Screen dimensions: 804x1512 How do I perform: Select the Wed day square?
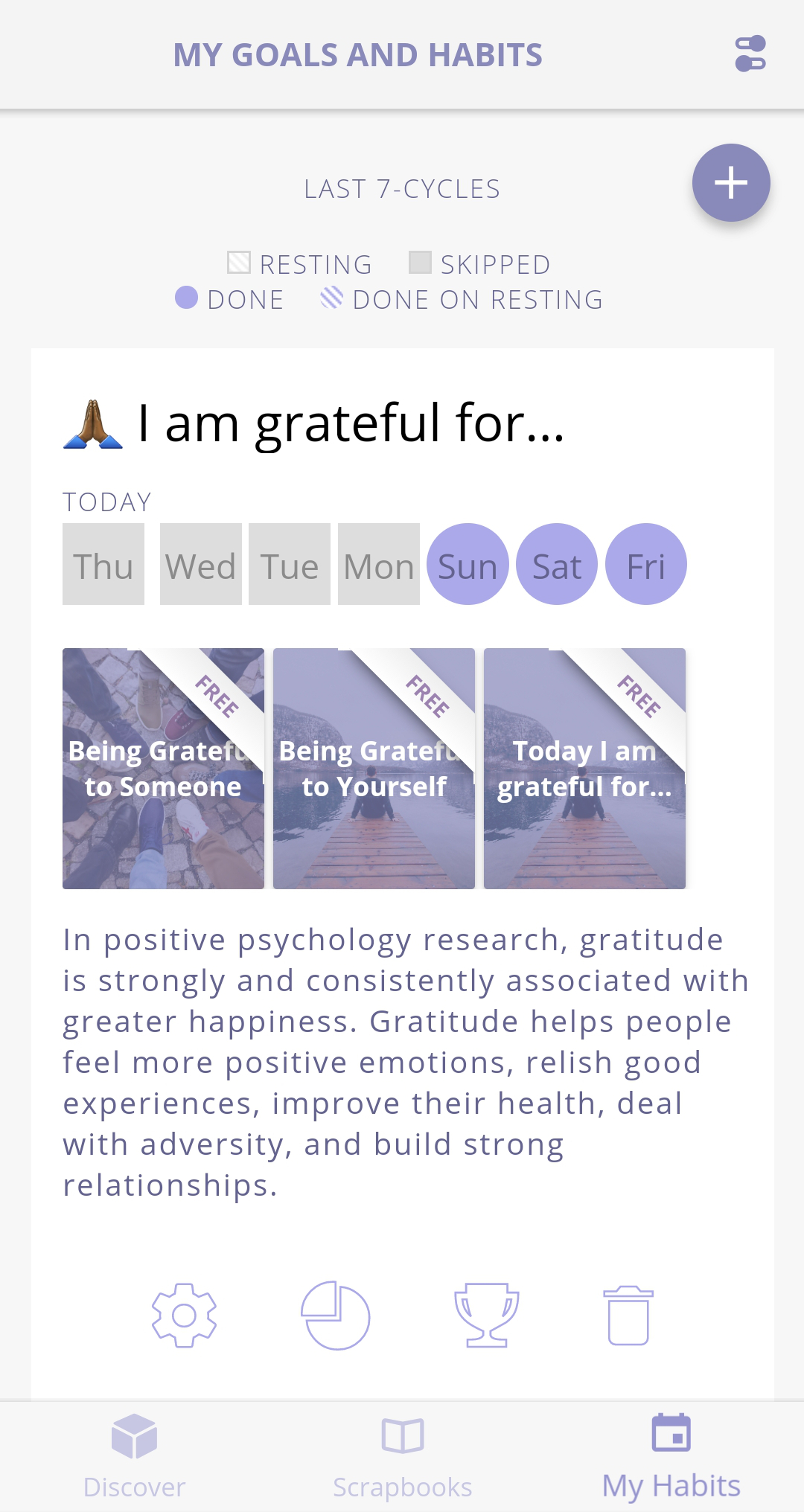click(x=200, y=565)
